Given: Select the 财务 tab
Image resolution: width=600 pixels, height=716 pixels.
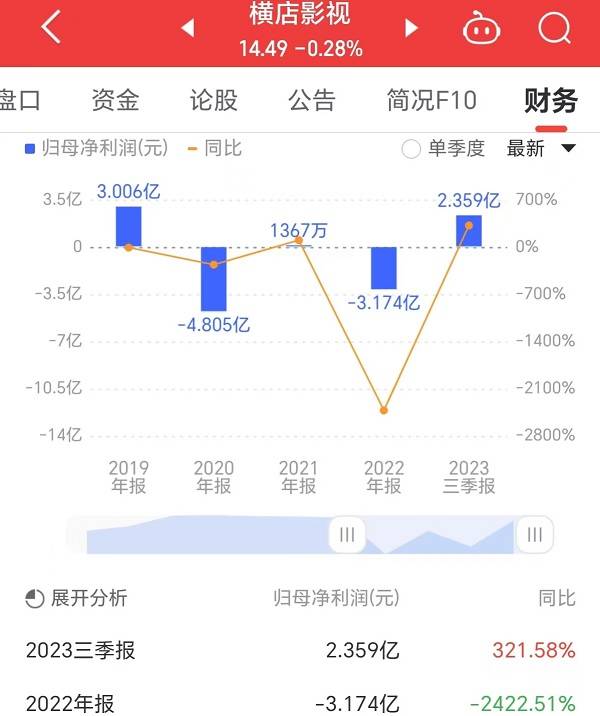Looking at the screenshot, I should point(551,100).
